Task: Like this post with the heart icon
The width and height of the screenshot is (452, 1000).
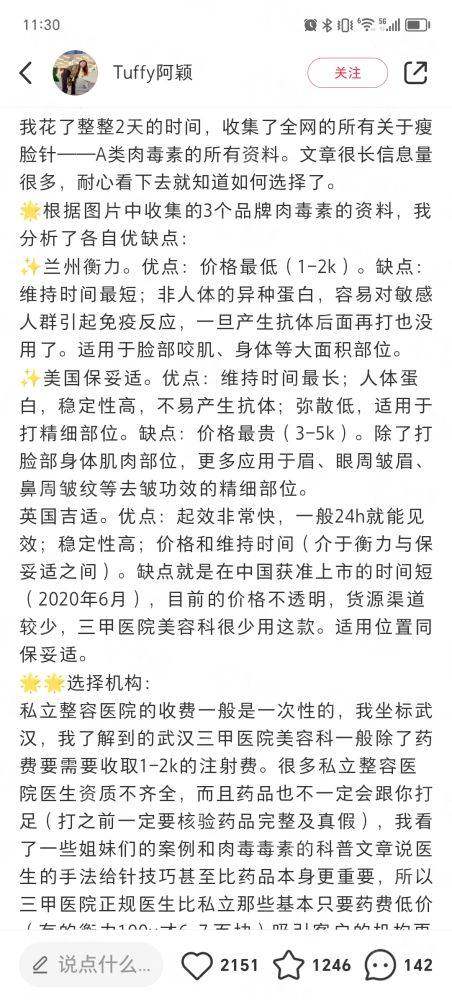Action: [196, 965]
